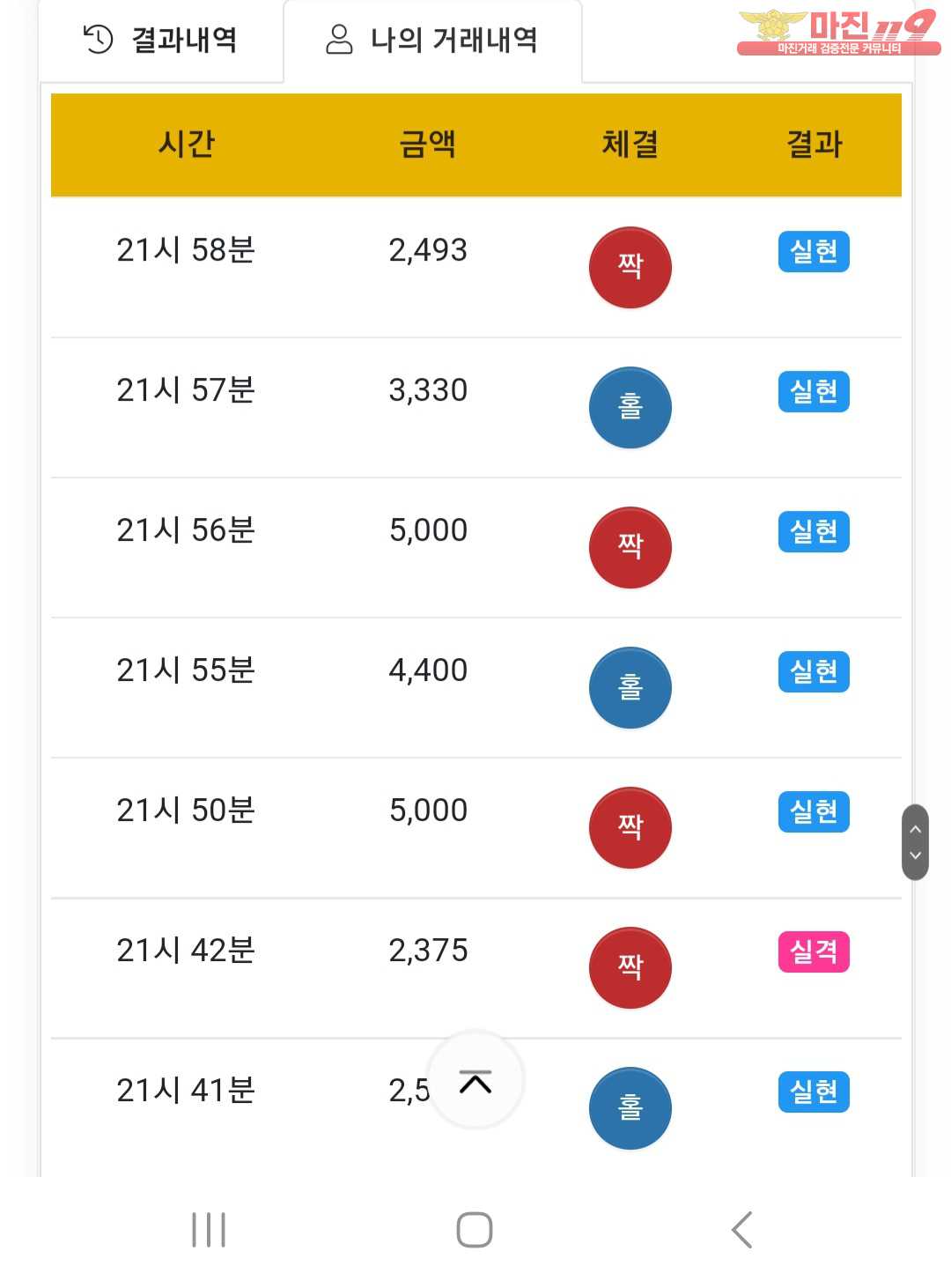Go back using the system back button
Screen dimensions: 951x1288
tap(741, 1230)
